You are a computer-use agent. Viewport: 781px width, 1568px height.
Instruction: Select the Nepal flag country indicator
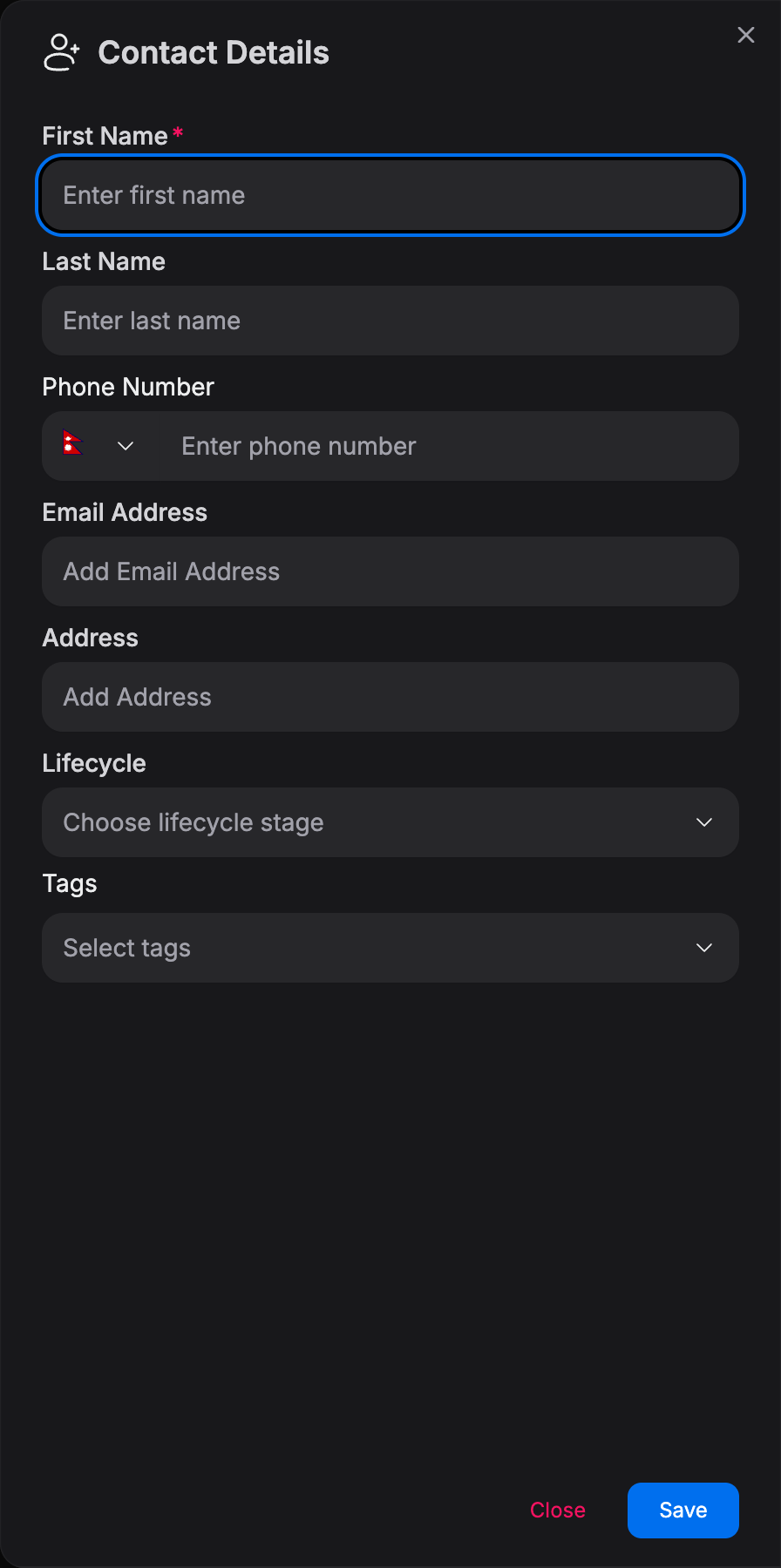pyautogui.click(x=73, y=445)
